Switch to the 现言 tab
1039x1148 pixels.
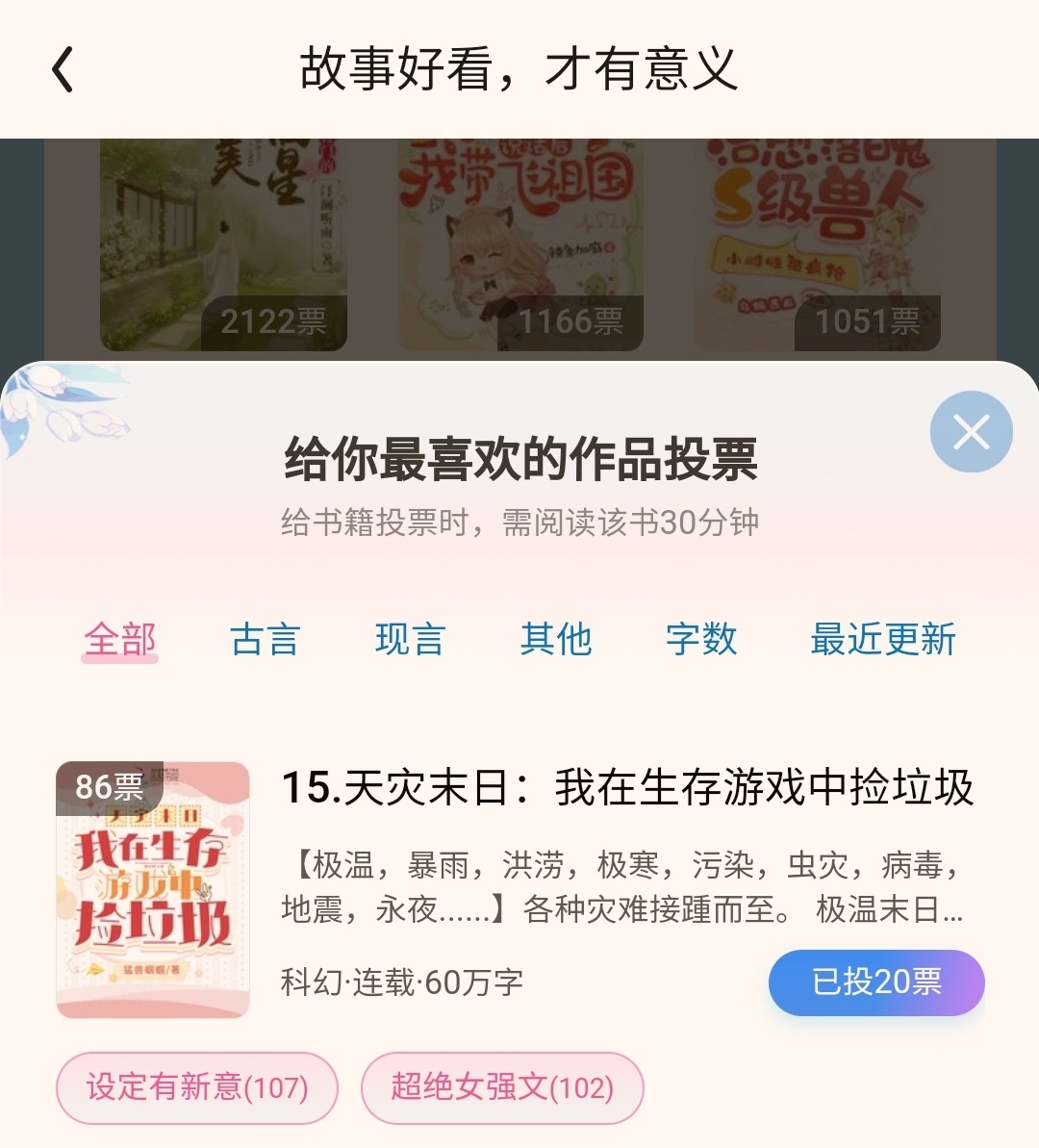point(411,640)
